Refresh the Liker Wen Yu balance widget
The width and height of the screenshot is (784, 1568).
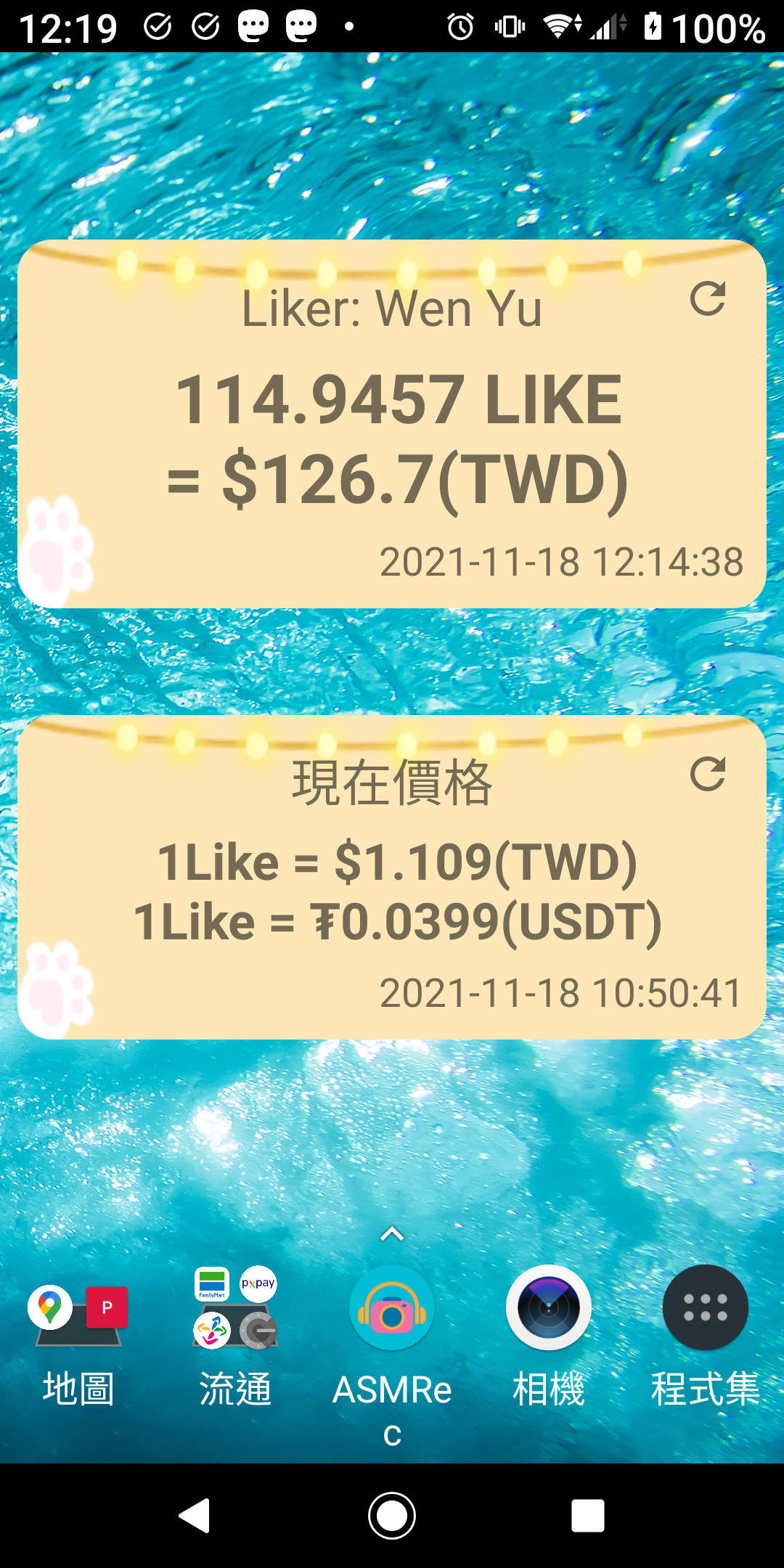tap(708, 298)
